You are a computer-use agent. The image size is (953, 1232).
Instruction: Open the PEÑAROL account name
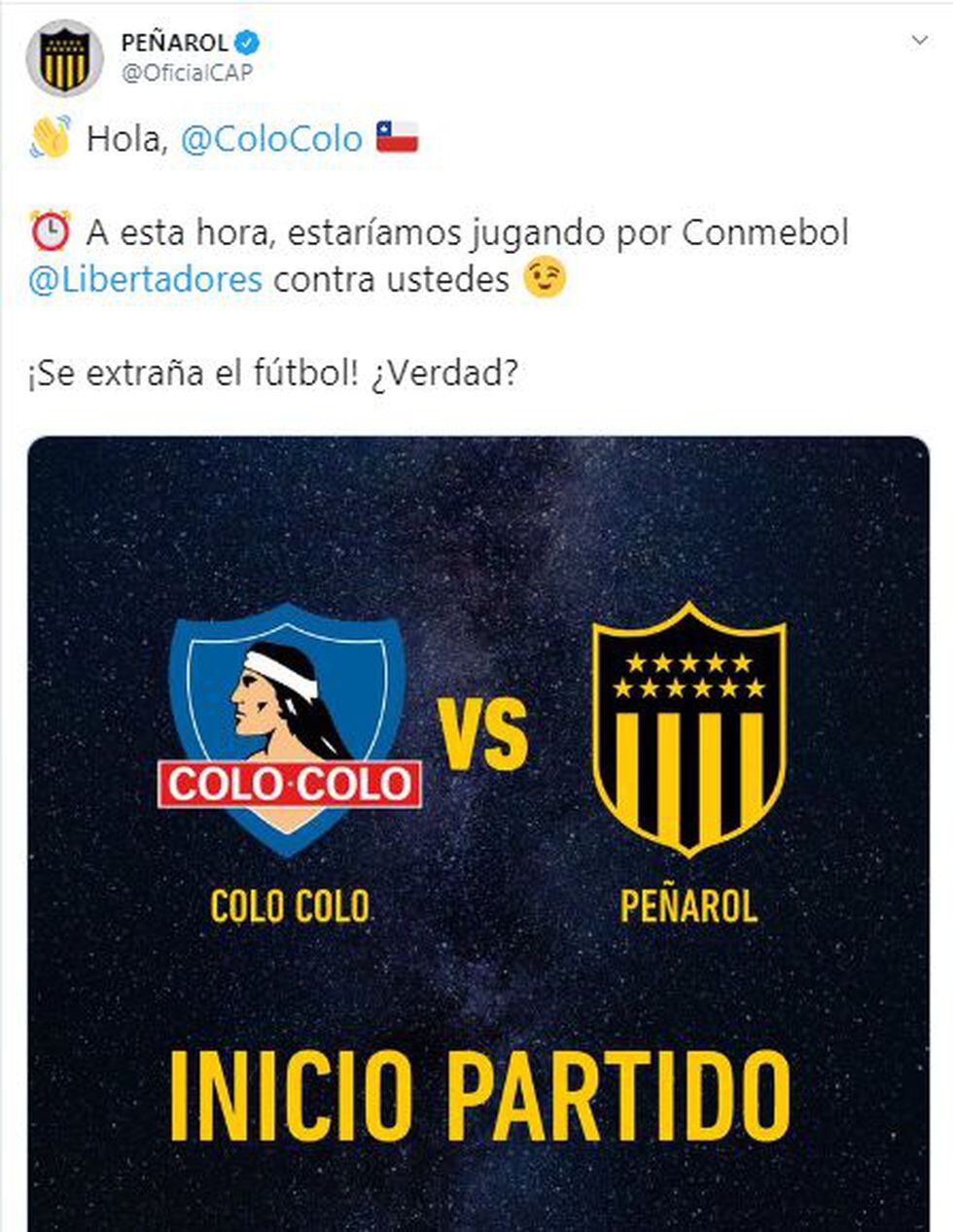click(x=173, y=43)
